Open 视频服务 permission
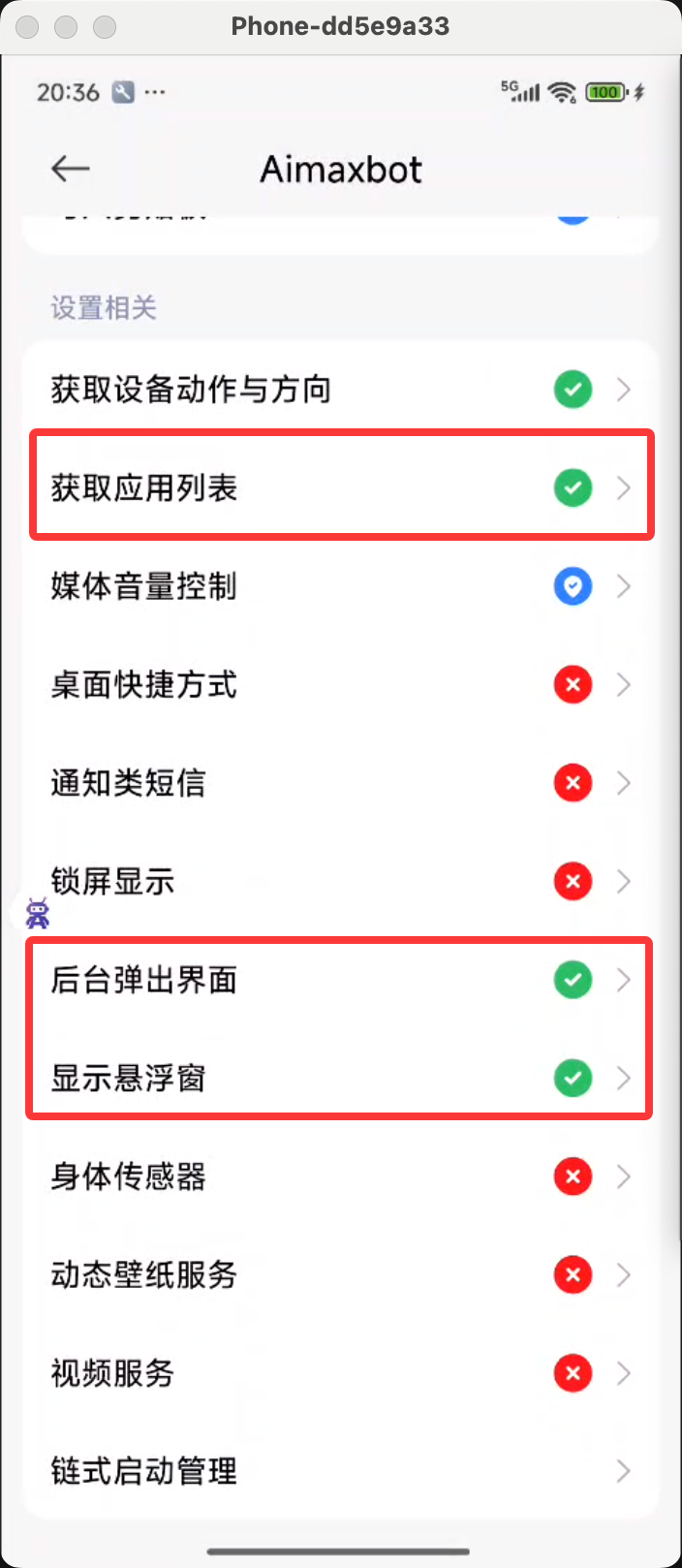682x1568 pixels. point(340,1373)
